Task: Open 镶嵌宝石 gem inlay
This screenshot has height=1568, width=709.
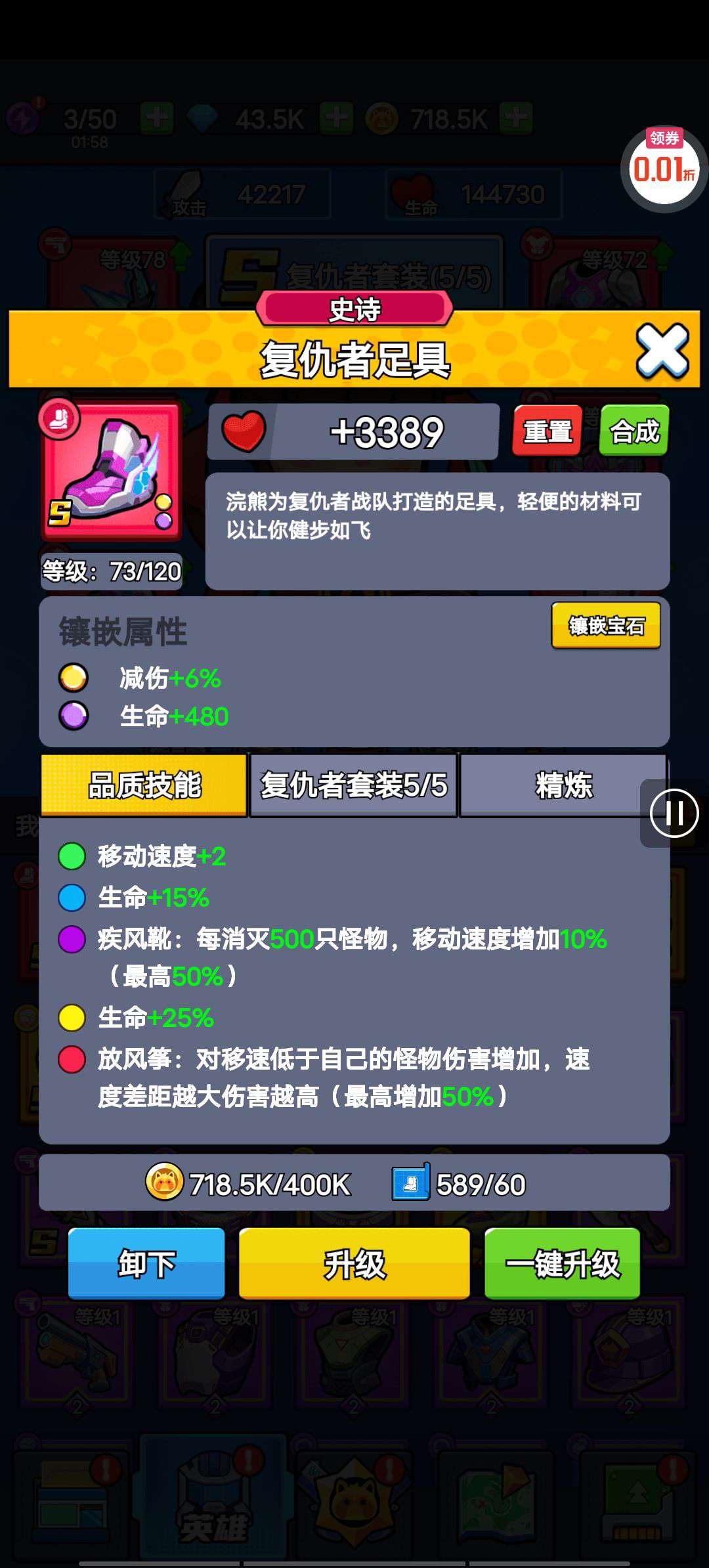Action: pos(605,626)
